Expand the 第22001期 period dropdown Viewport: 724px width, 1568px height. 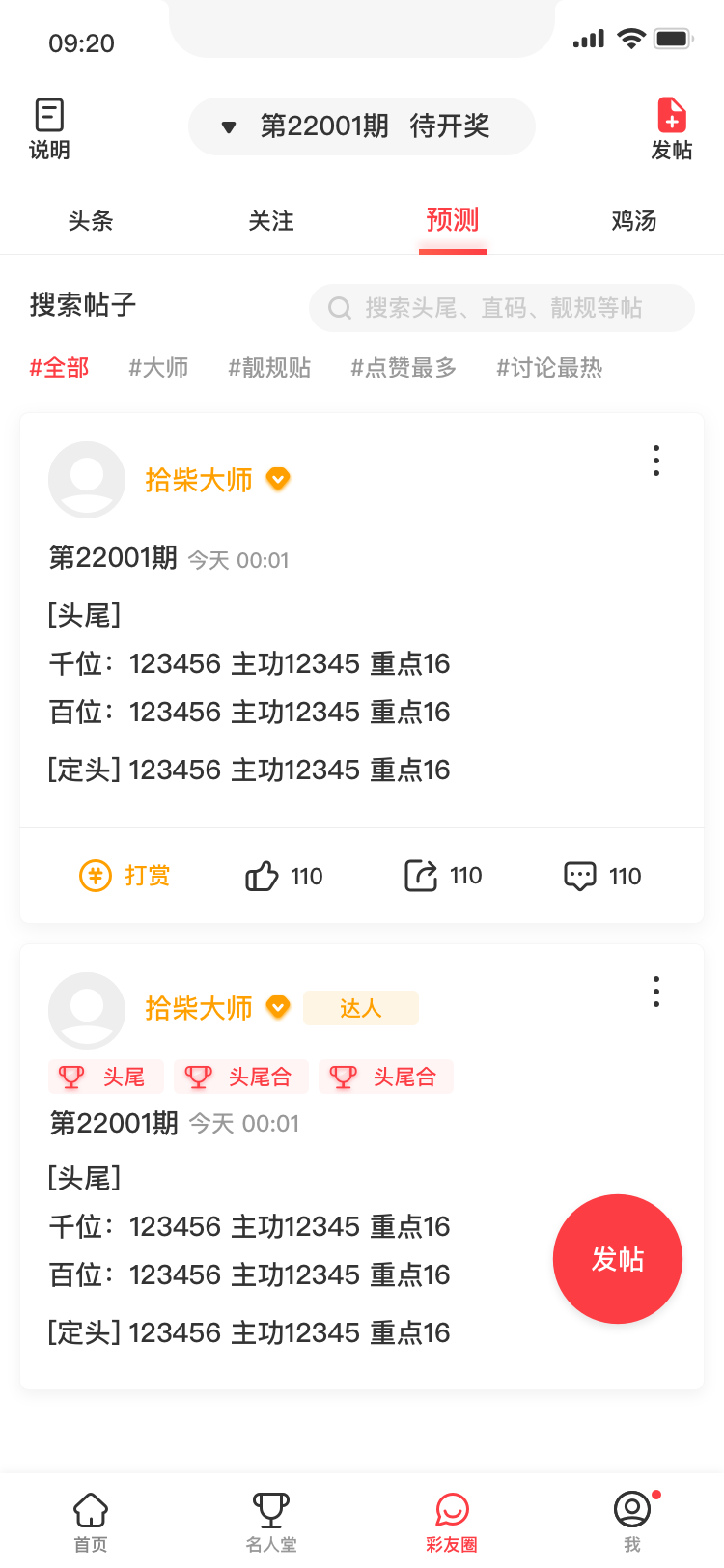(x=361, y=126)
